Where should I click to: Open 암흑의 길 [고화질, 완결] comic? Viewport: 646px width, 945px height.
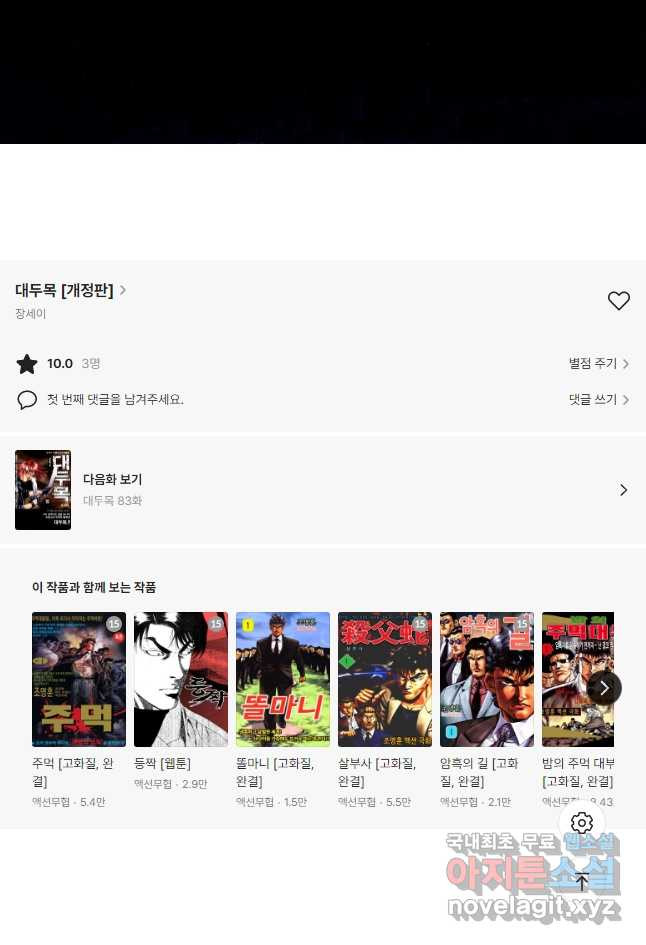[487, 680]
